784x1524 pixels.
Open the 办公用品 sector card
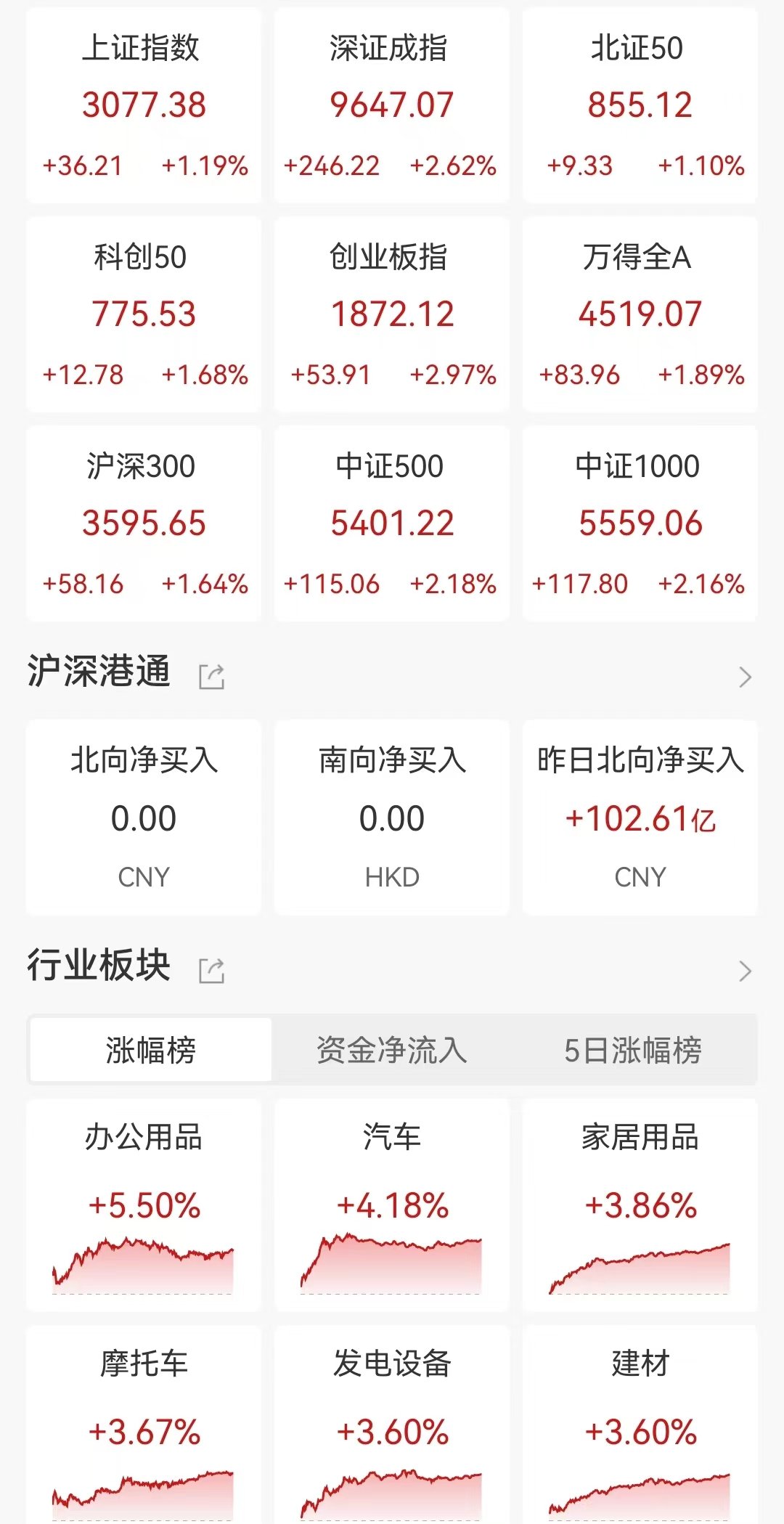pyautogui.click(x=144, y=1205)
